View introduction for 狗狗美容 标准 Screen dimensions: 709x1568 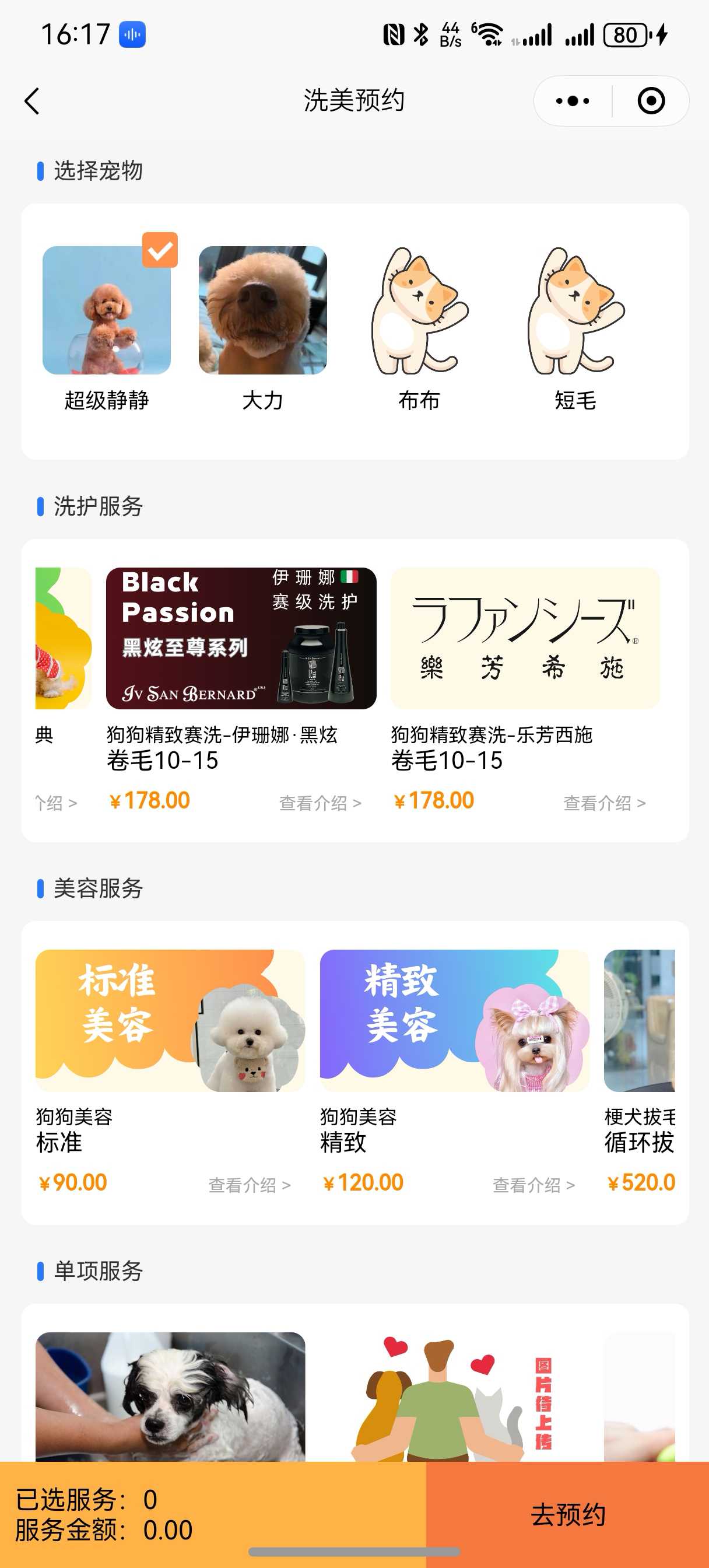[249, 1185]
